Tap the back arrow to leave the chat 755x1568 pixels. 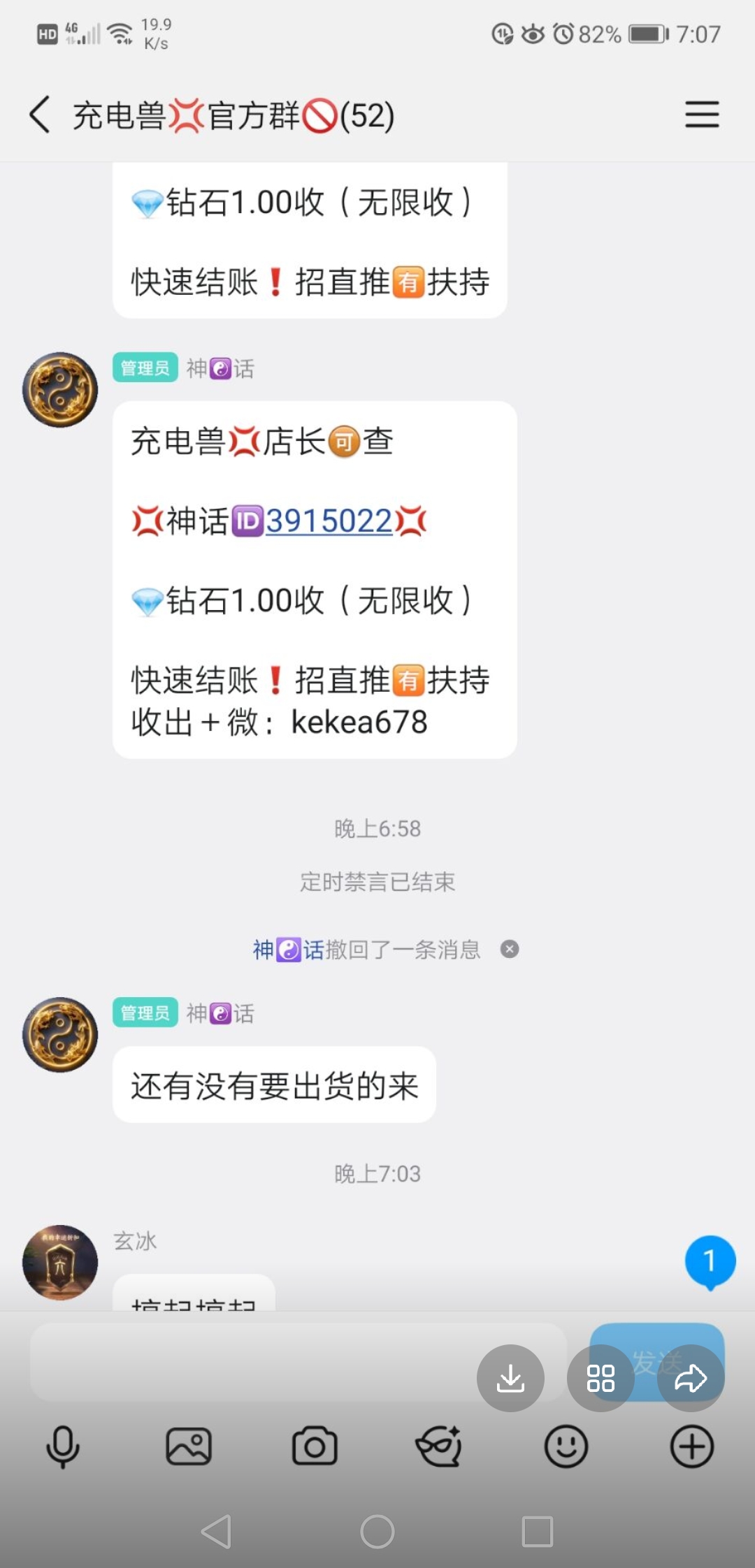pyautogui.click(x=40, y=115)
